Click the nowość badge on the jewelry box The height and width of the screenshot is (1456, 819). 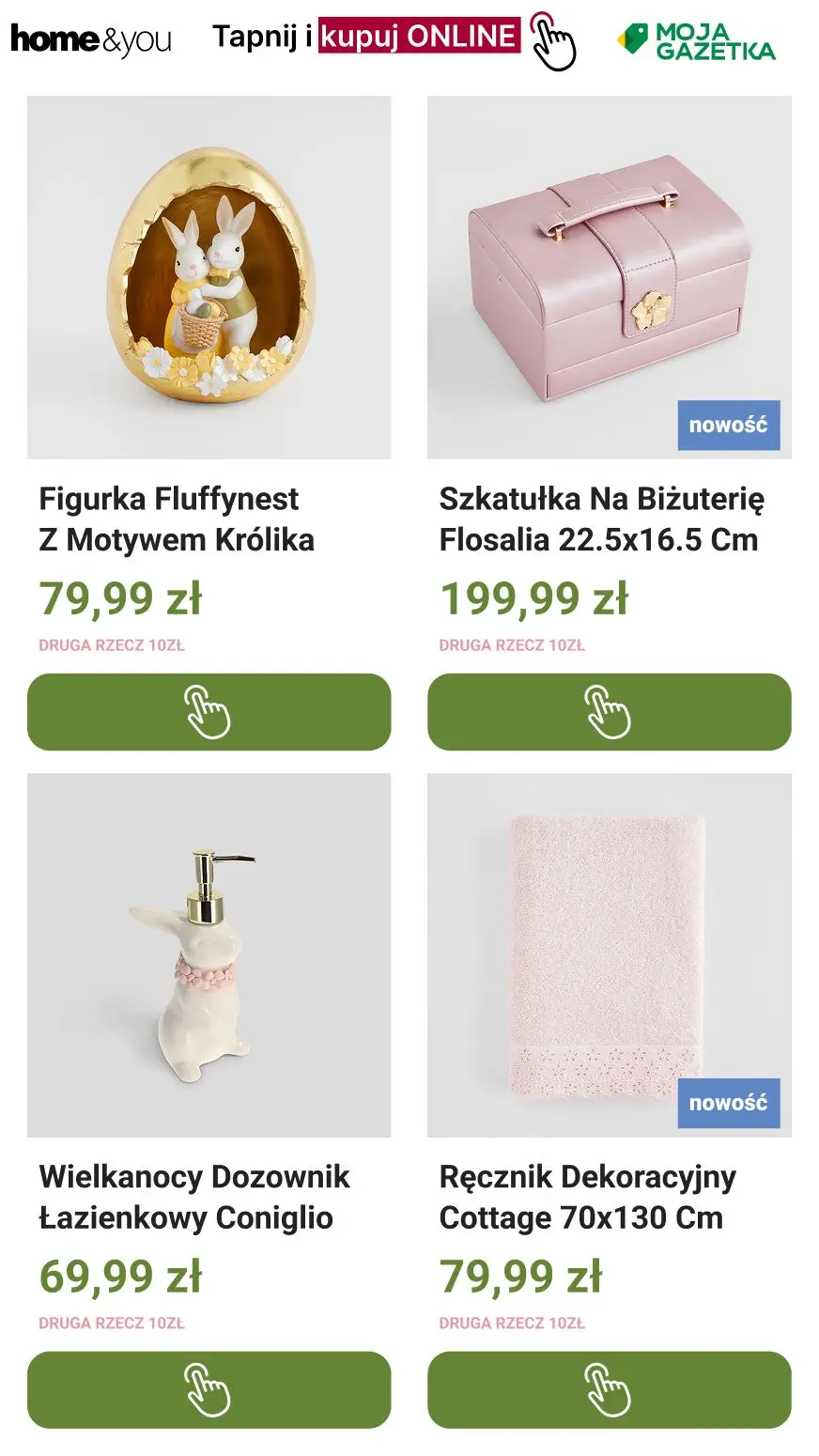729,426
